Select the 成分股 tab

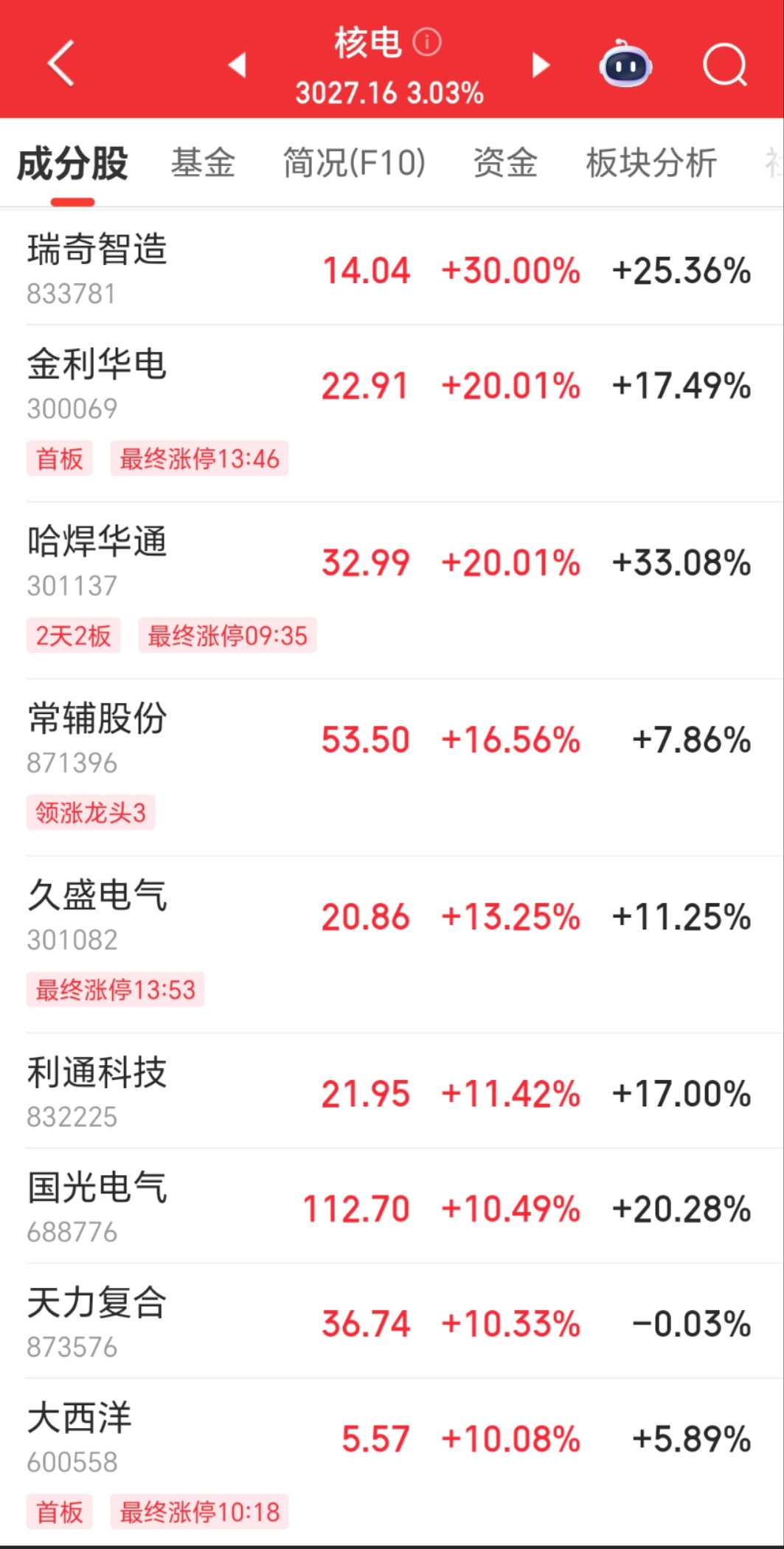coord(72,163)
